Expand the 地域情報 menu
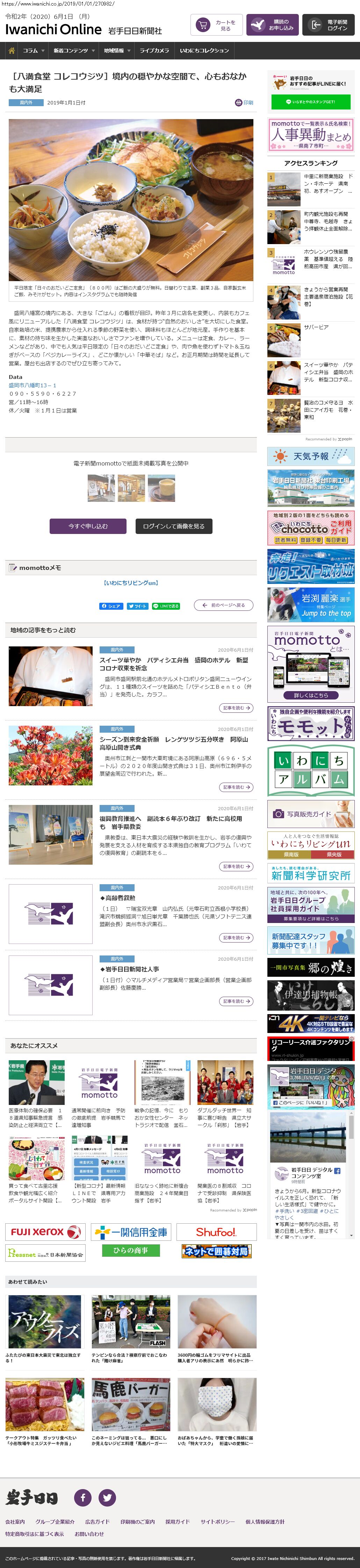The height and width of the screenshot is (1568, 360). [x=116, y=51]
